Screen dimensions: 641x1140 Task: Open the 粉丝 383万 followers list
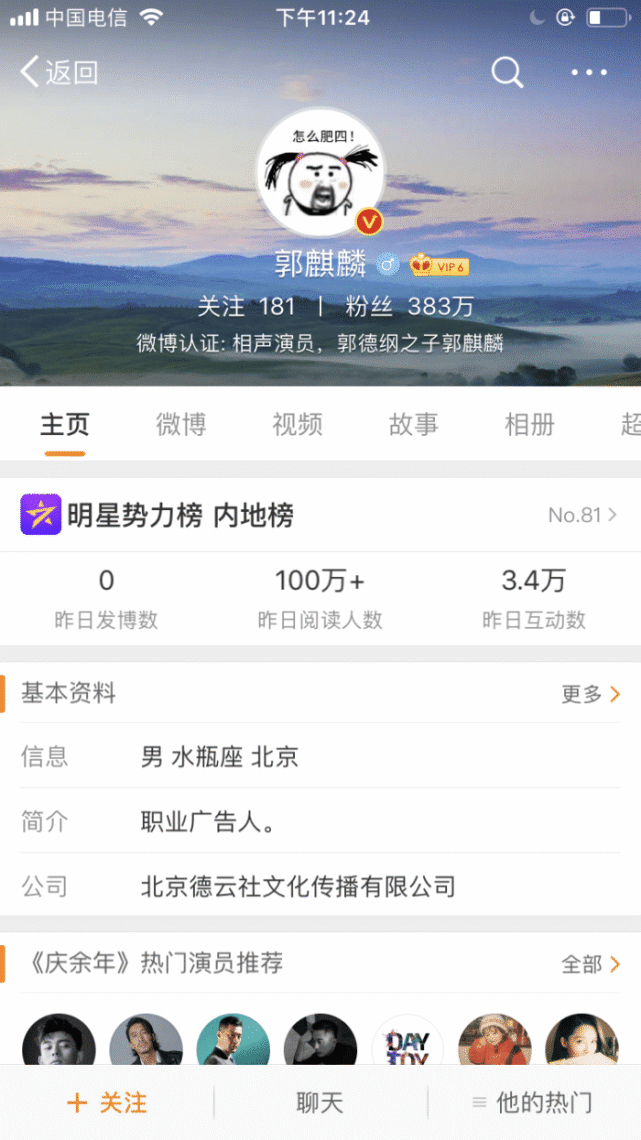pos(409,306)
